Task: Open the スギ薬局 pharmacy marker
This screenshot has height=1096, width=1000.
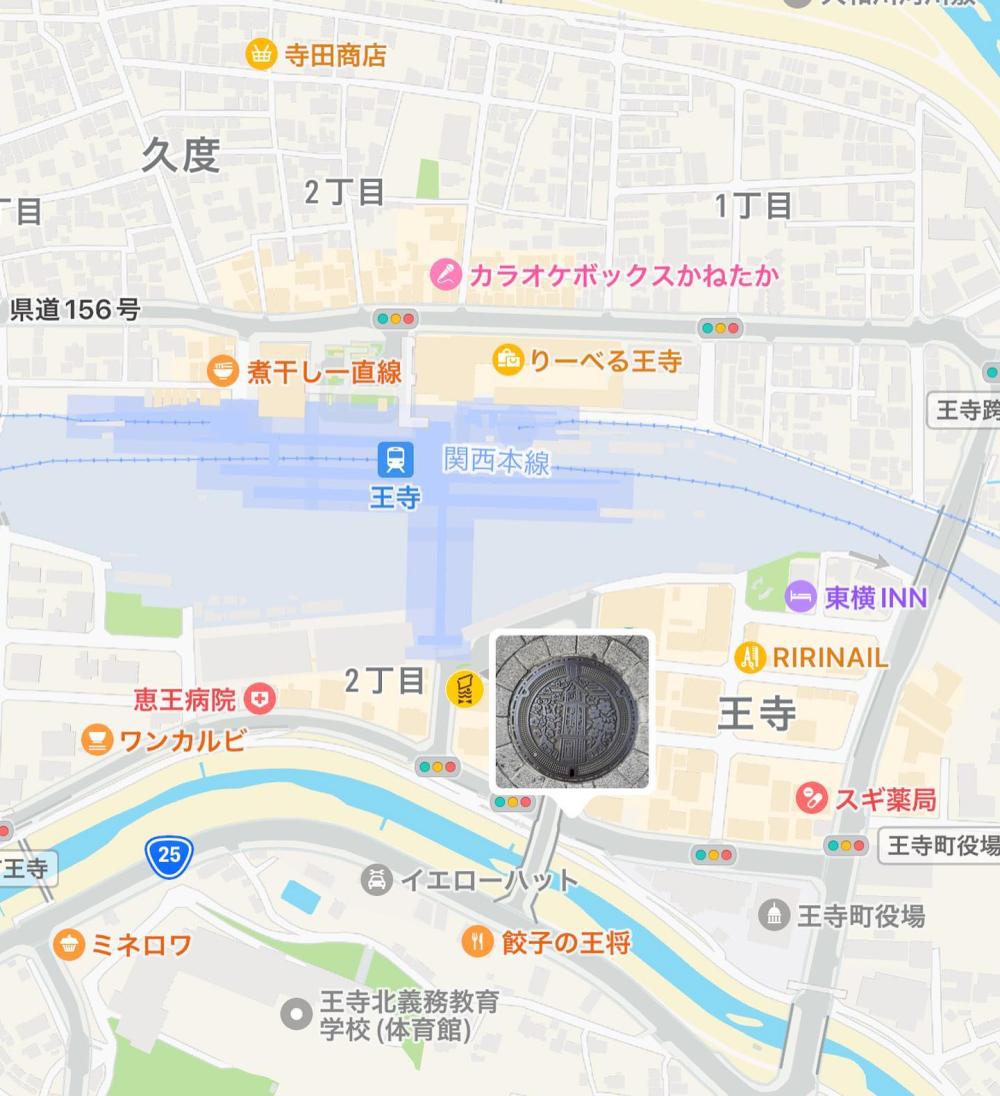Action: click(811, 799)
